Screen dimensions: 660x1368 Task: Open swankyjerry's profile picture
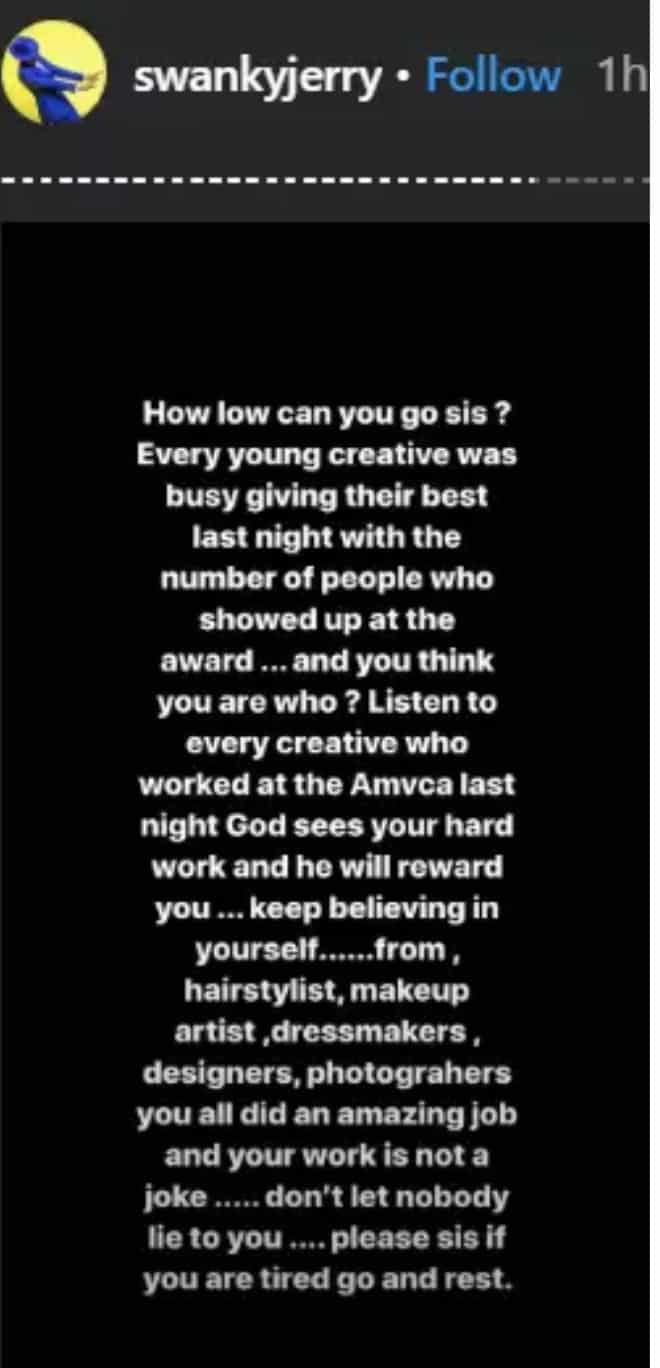[54, 72]
